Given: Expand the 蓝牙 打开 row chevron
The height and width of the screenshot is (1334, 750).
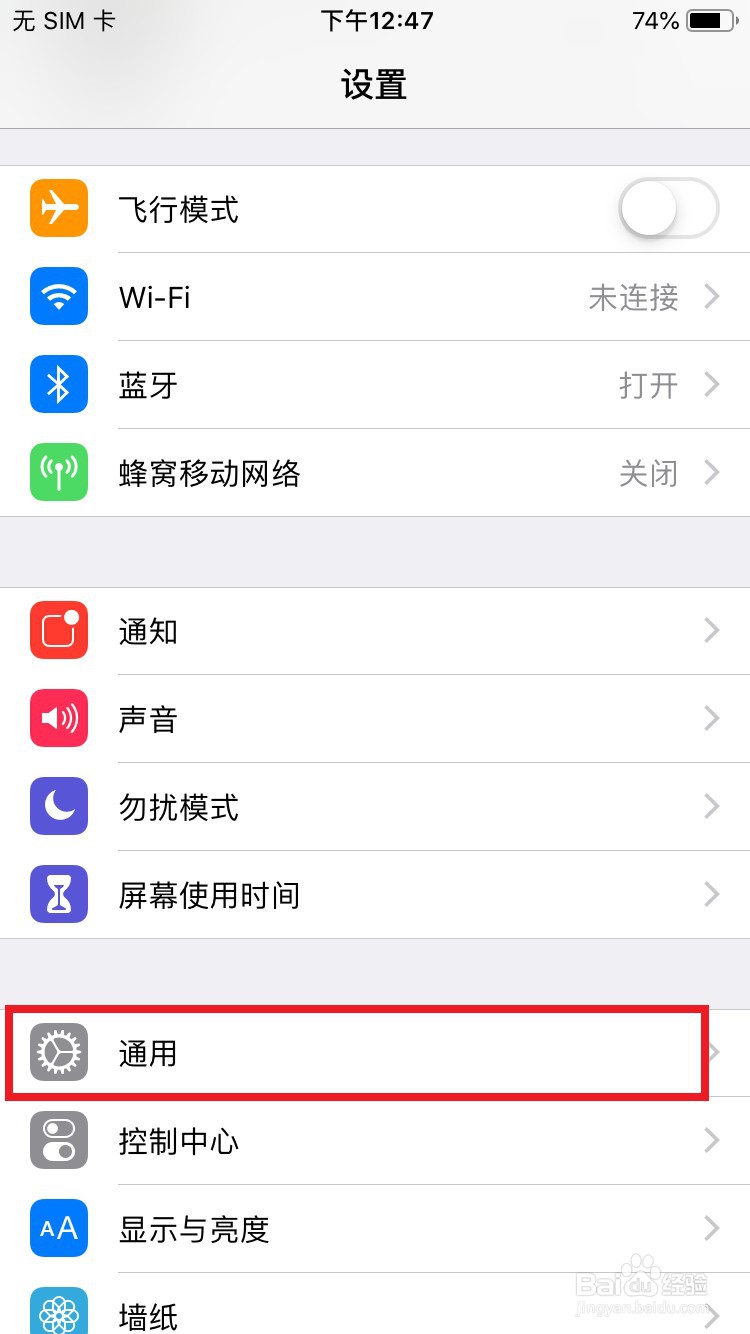Looking at the screenshot, I should coord(711,385).
